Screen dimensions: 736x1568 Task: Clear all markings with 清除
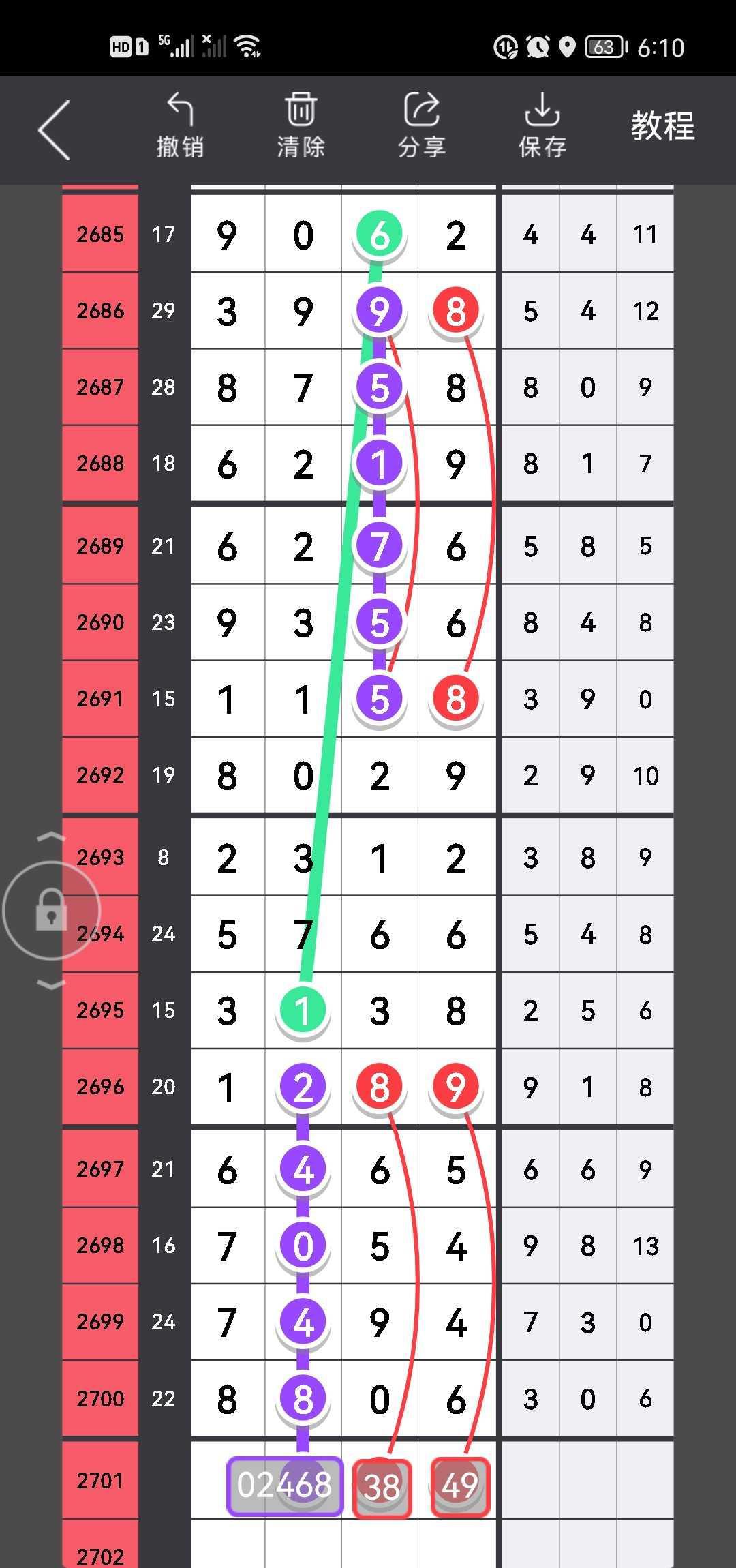(x=301, y=127)
